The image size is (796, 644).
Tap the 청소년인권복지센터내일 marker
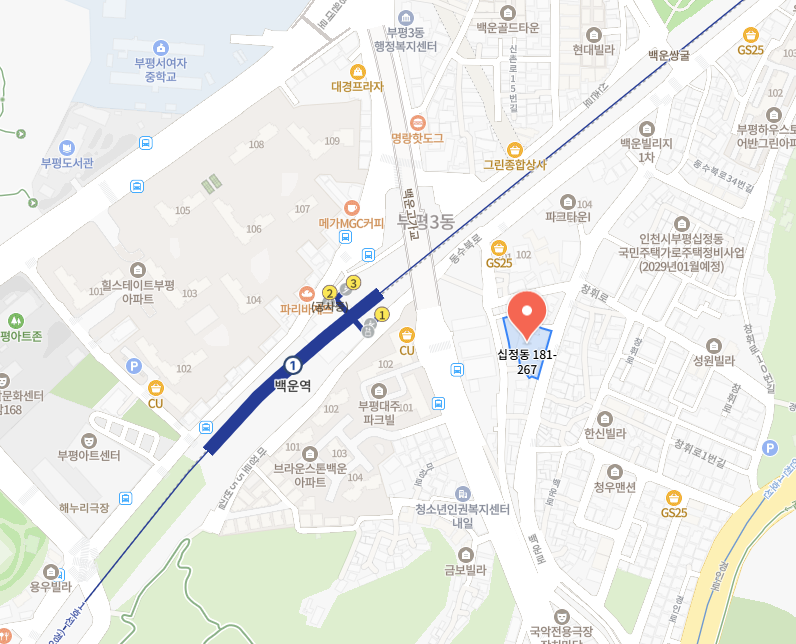pyautogui.click(x=462, y=494)
